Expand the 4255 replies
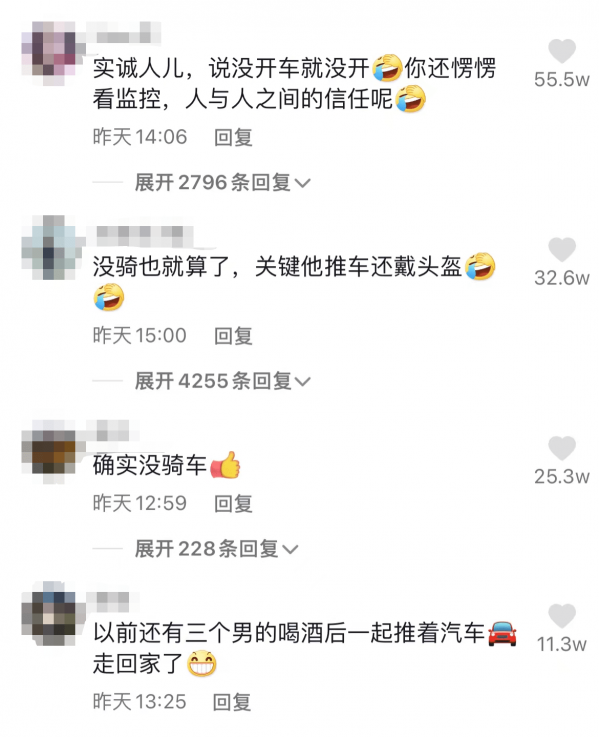This screenshot has height=737, width=600. (223, 381)
